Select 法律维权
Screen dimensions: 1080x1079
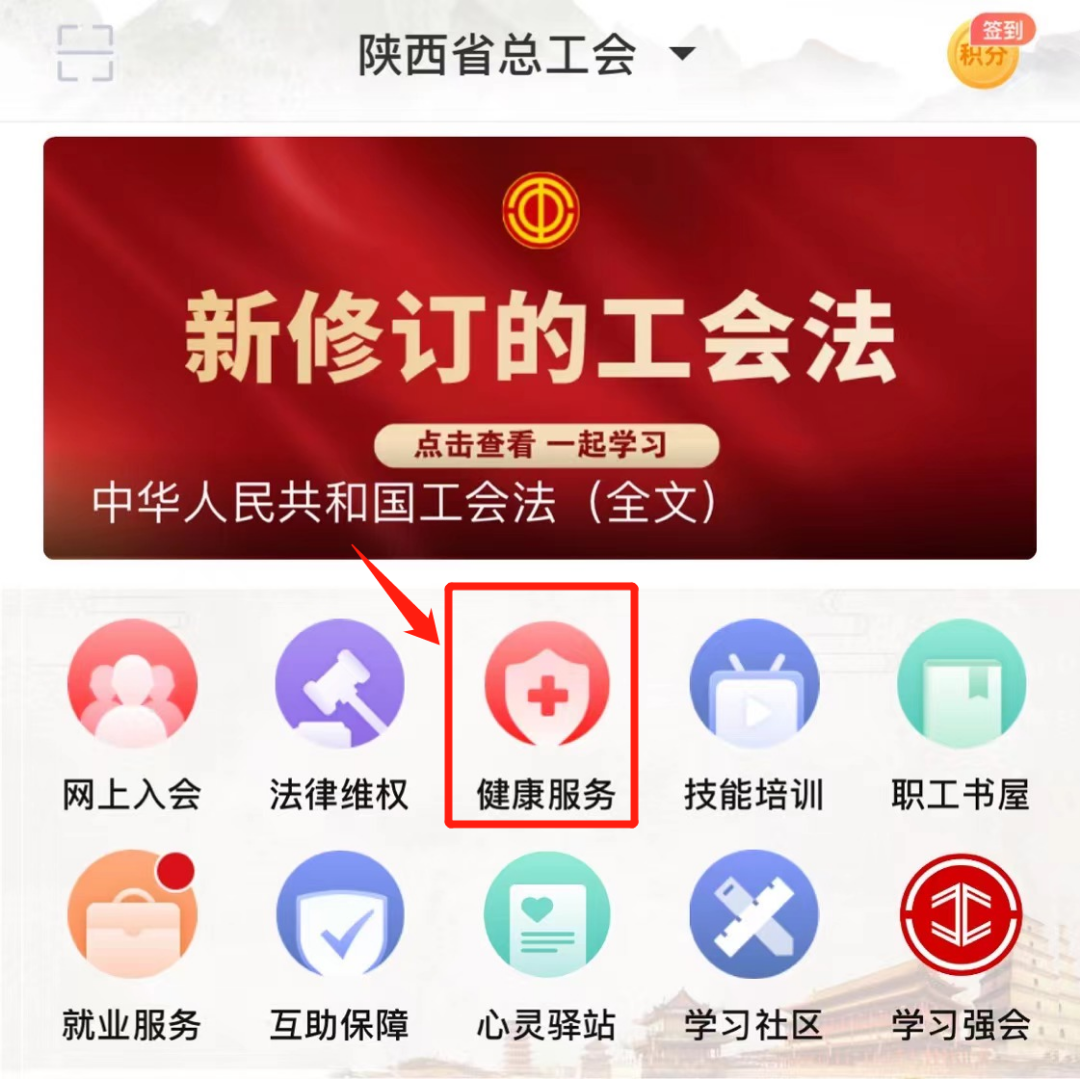coord(339,685)
